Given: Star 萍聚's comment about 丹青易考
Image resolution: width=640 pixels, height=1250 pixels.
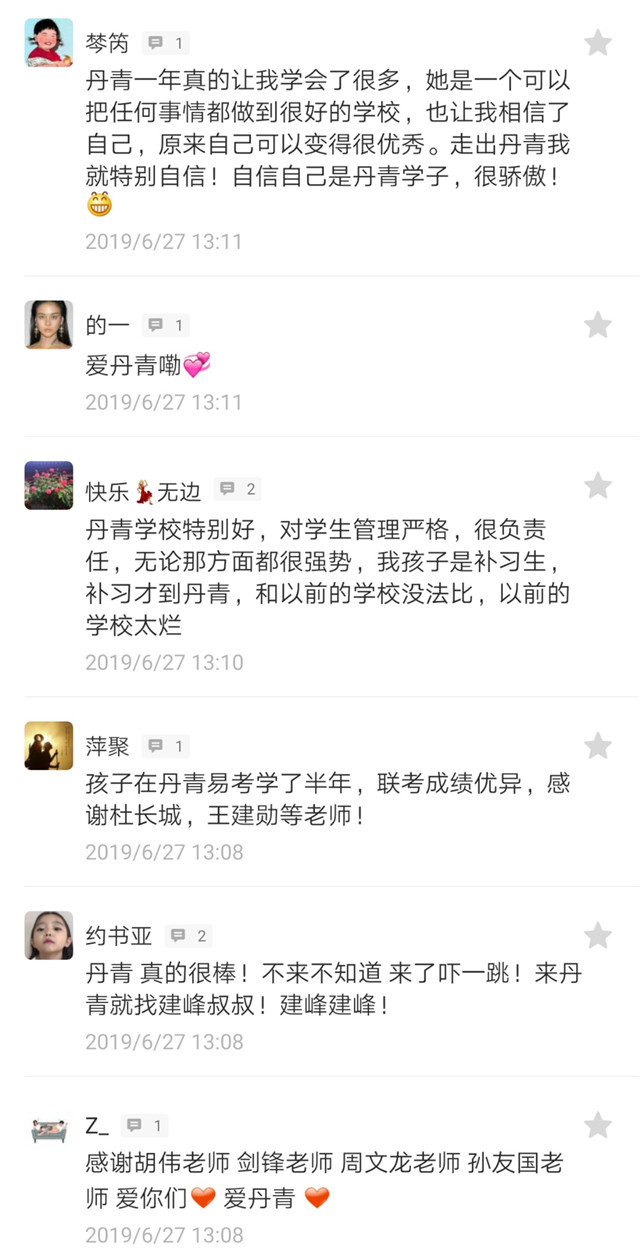Looking at the screenshot, I should pyautogui.click(x=598, y=746).
